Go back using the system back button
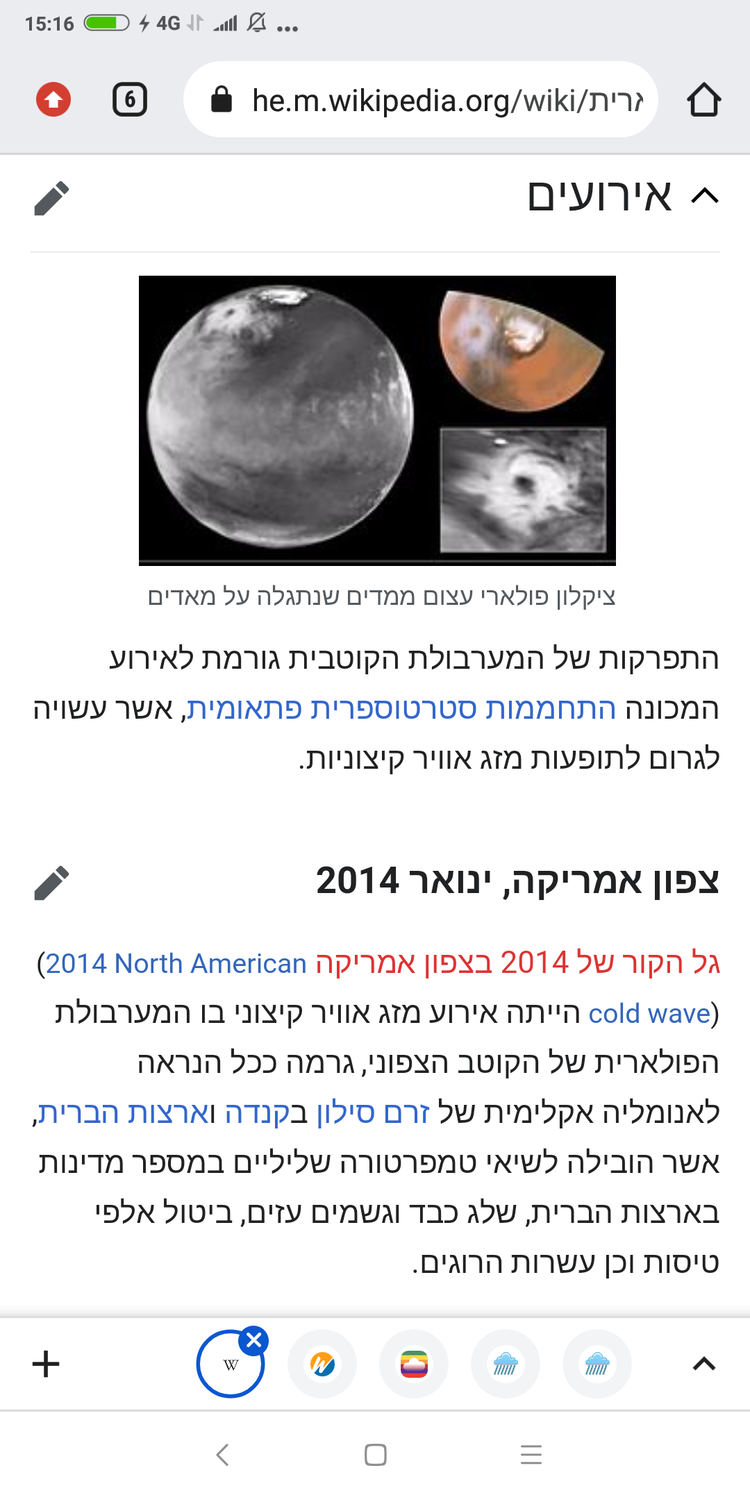Image resolution: width=750 pixels, height=1500 pixels. click(223, 1455)
